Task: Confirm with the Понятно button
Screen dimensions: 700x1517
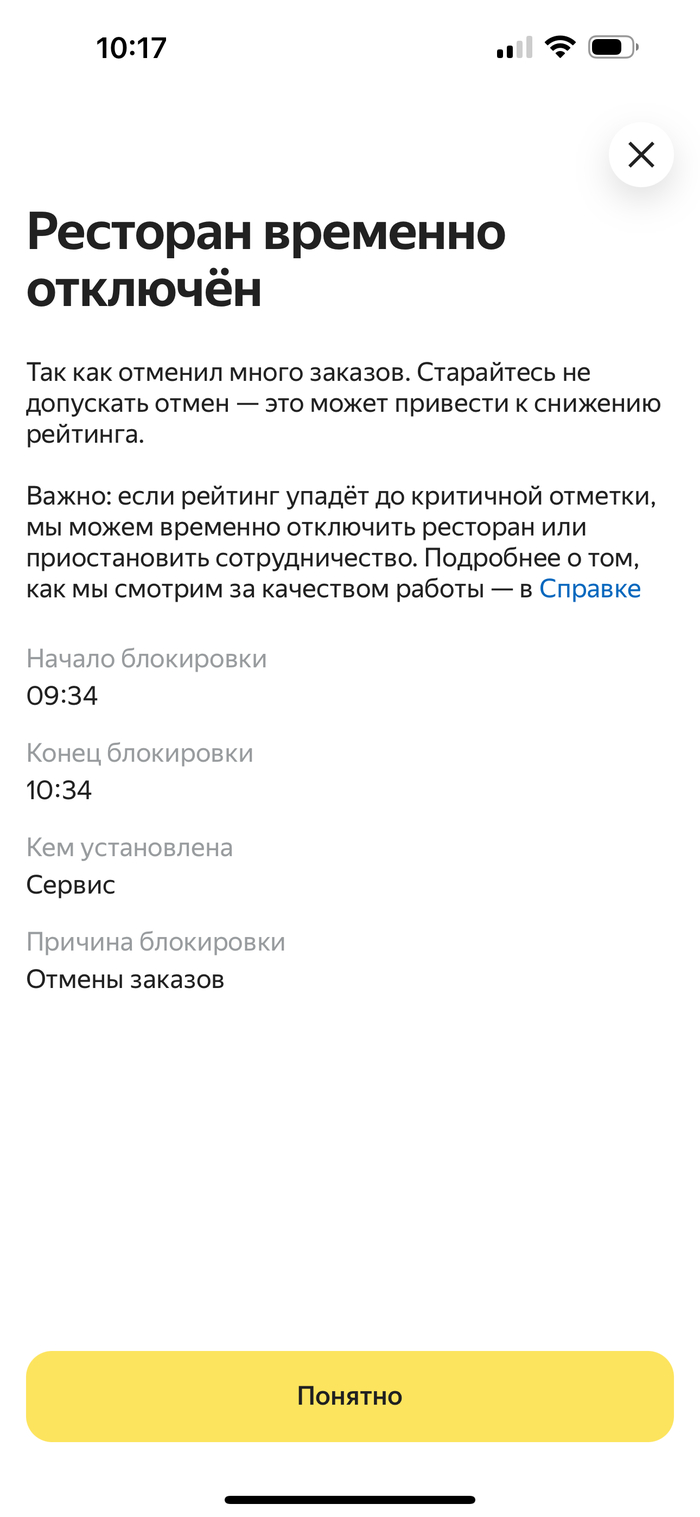Action: [349, 1396]
